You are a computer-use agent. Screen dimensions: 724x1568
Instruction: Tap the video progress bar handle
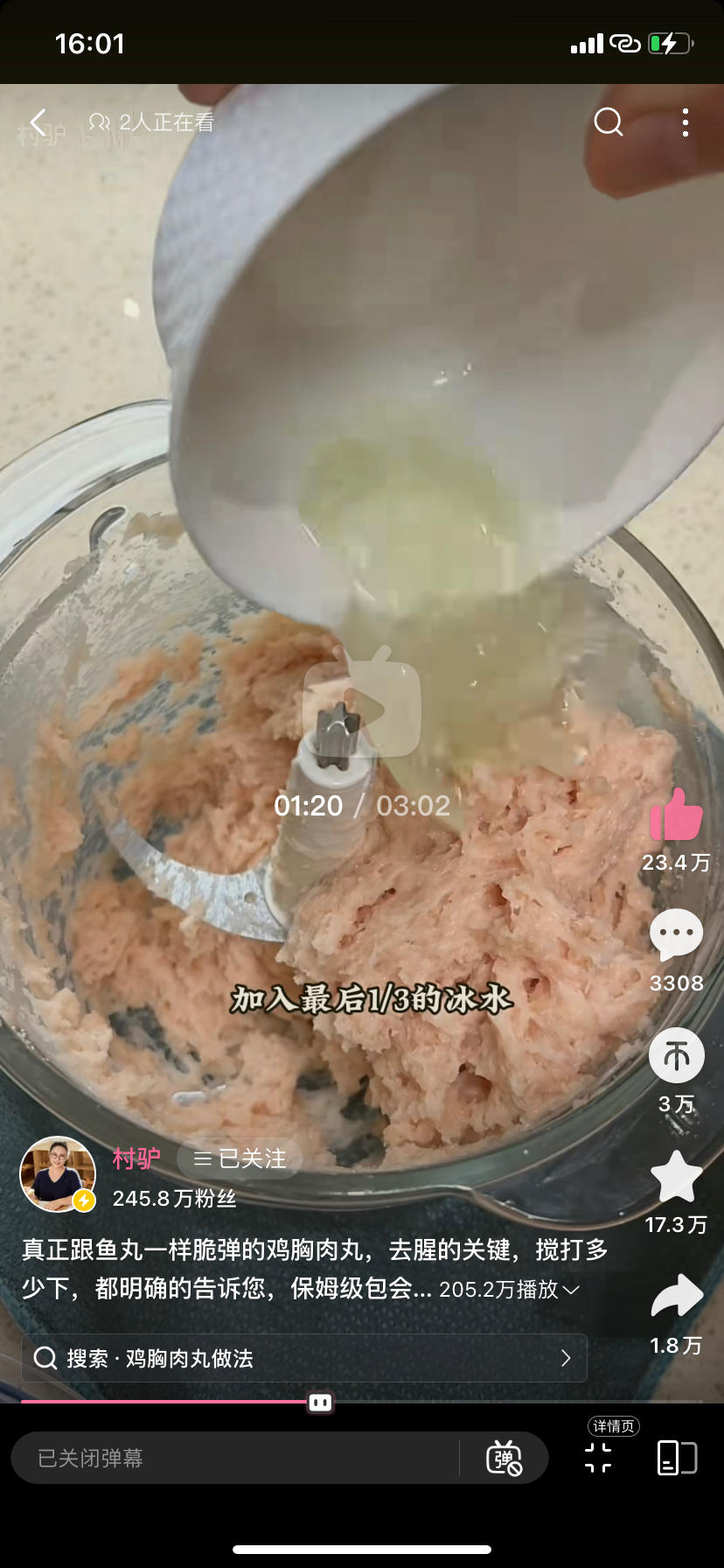320,1403
